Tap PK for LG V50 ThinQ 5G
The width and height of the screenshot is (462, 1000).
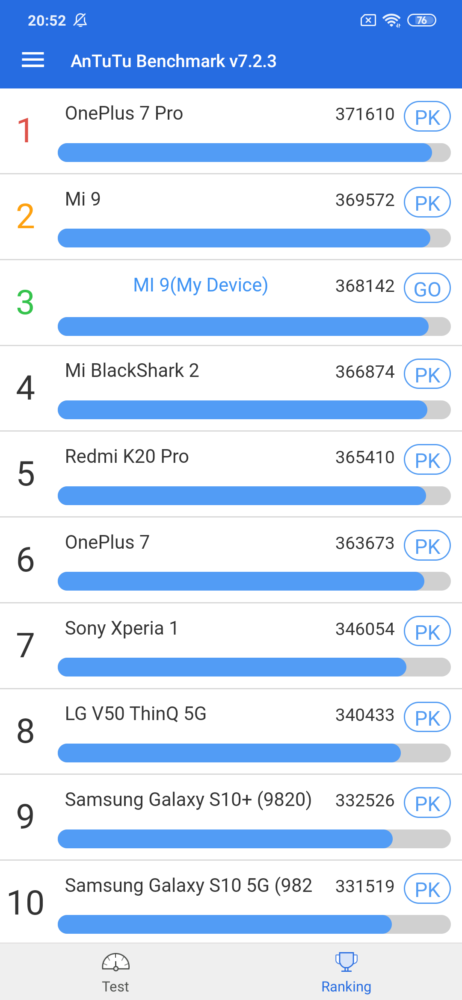coord(427,717)
